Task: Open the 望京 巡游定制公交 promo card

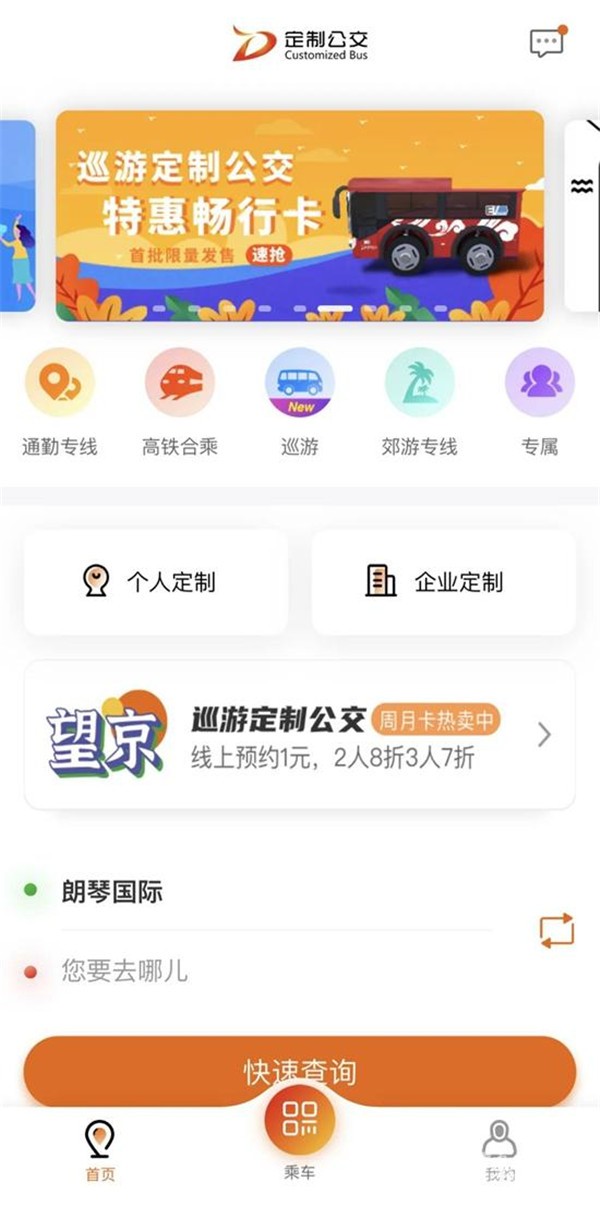Action: point(300,735)
